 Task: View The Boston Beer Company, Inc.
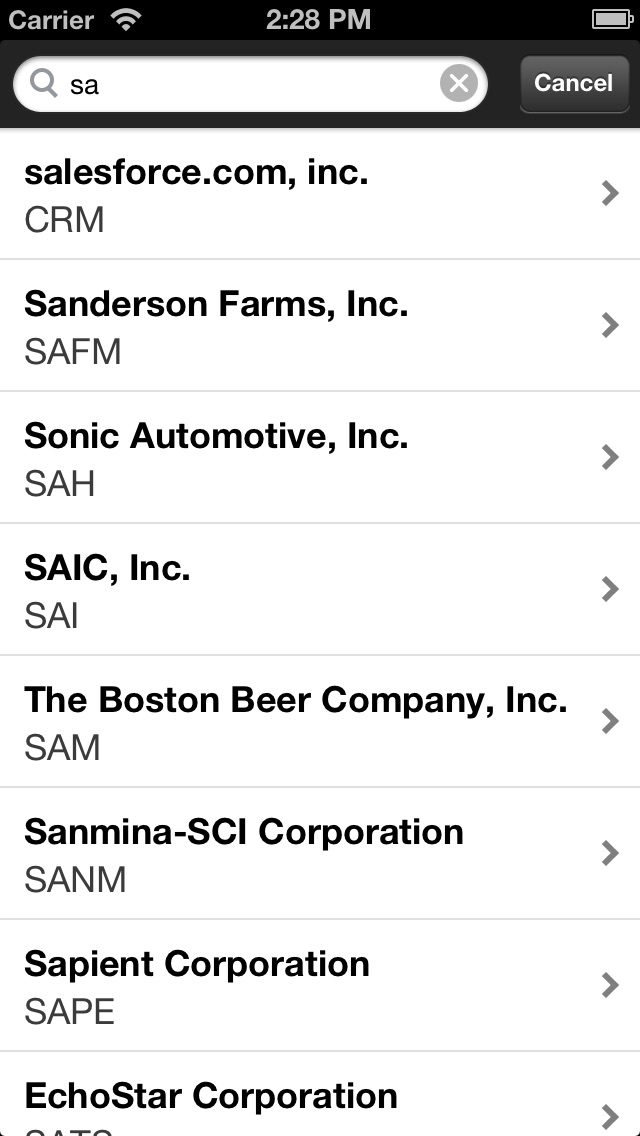pyautogui.click(x=320, y=722)
